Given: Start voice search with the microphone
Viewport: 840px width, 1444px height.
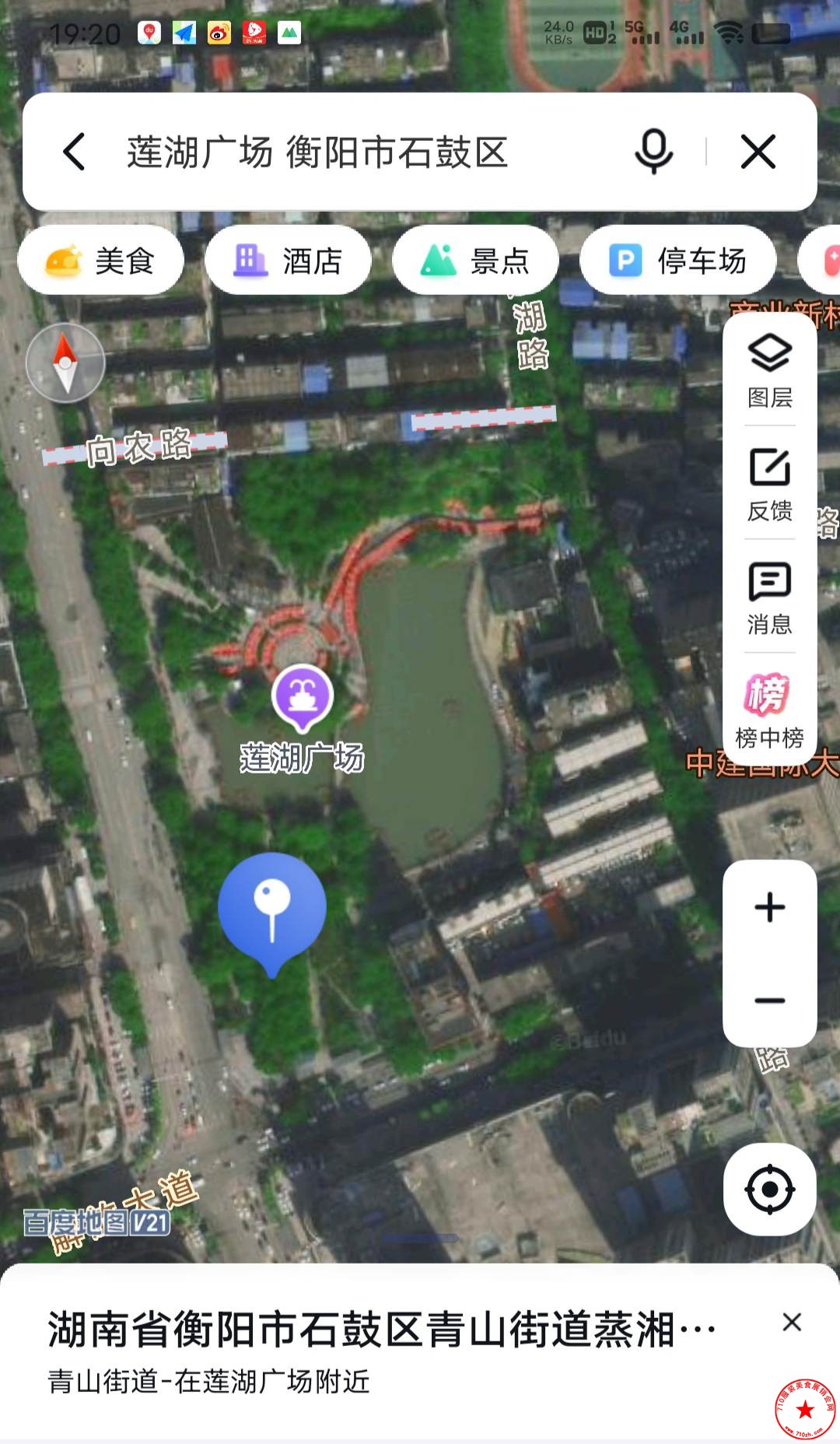Looking at the screenshot, I should [653, 152].
